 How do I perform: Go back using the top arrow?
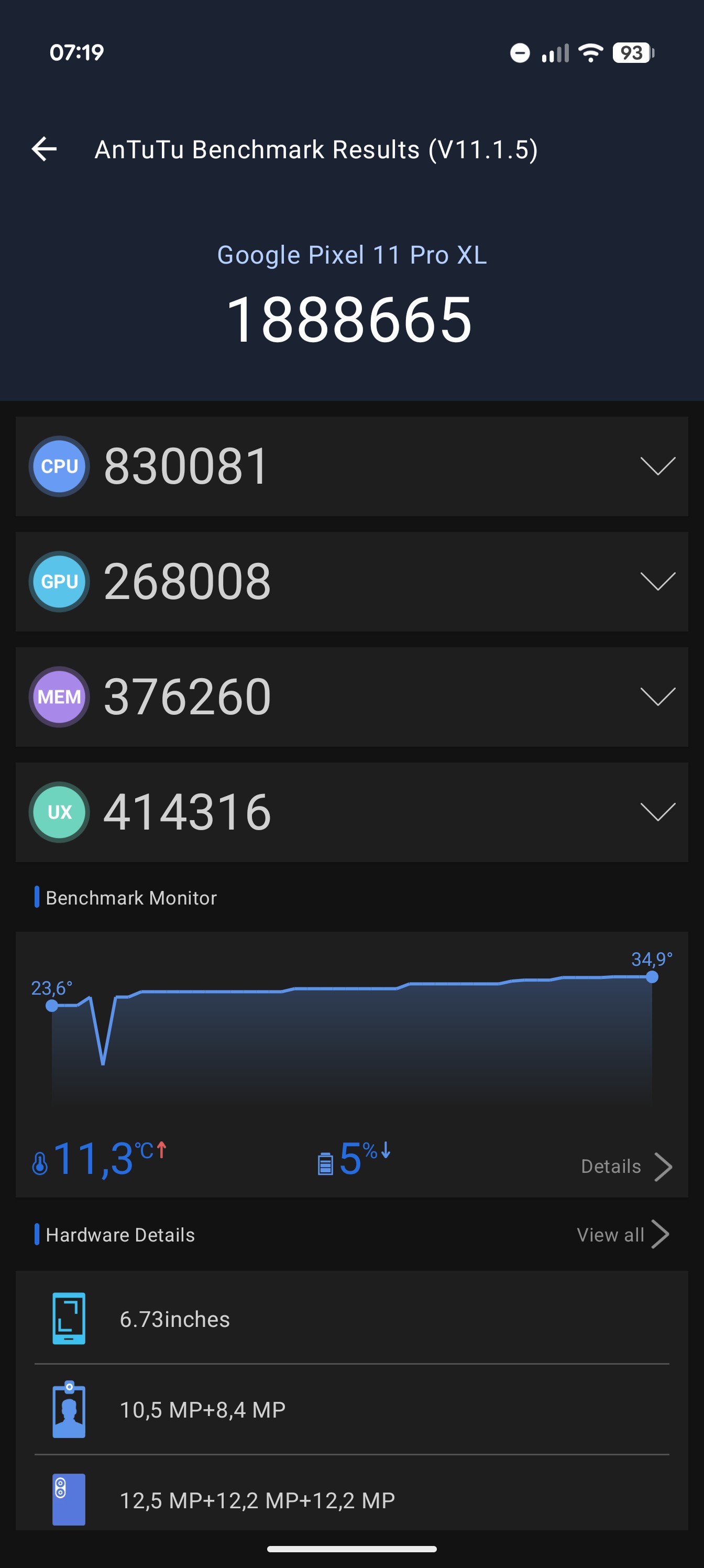[45, 149]
